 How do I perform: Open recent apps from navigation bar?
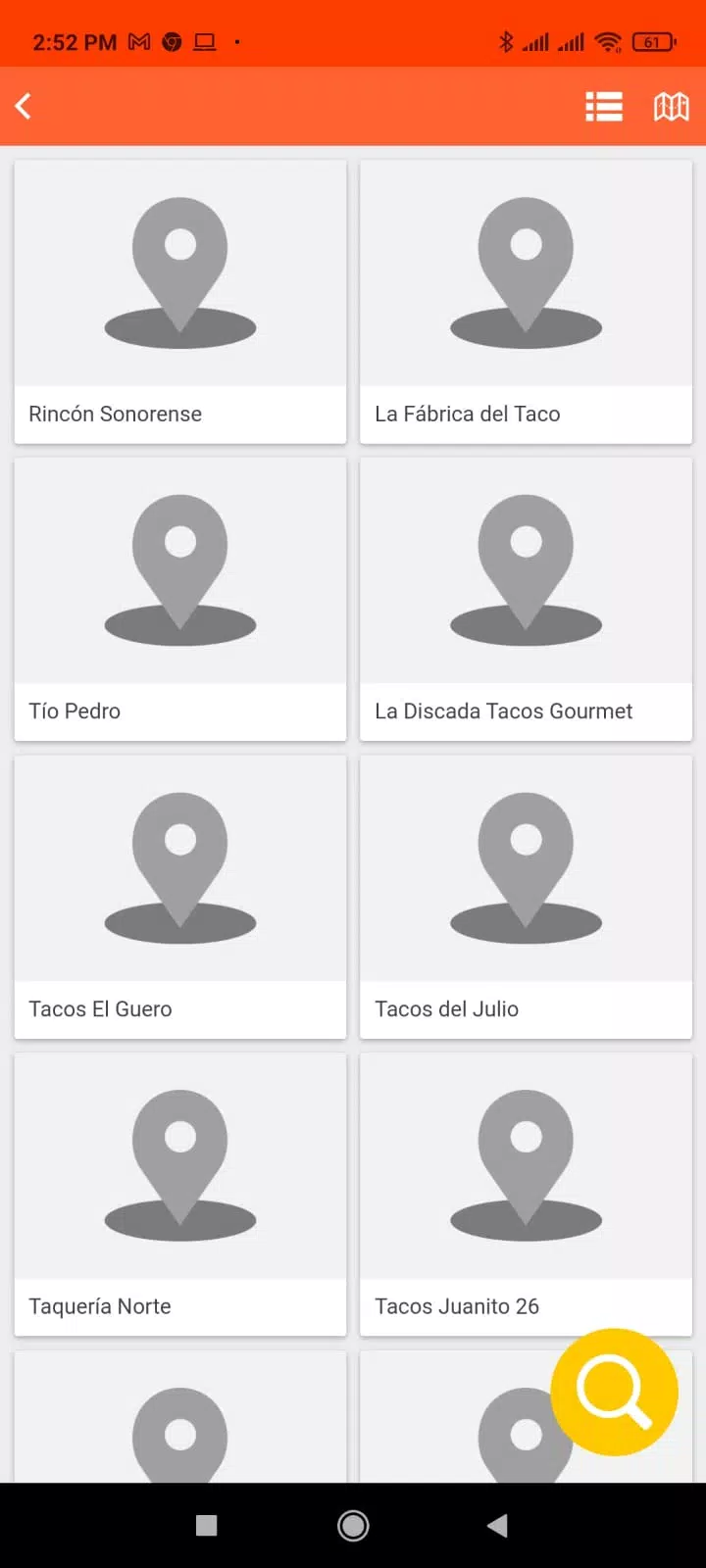click(x=206, y=1525)
